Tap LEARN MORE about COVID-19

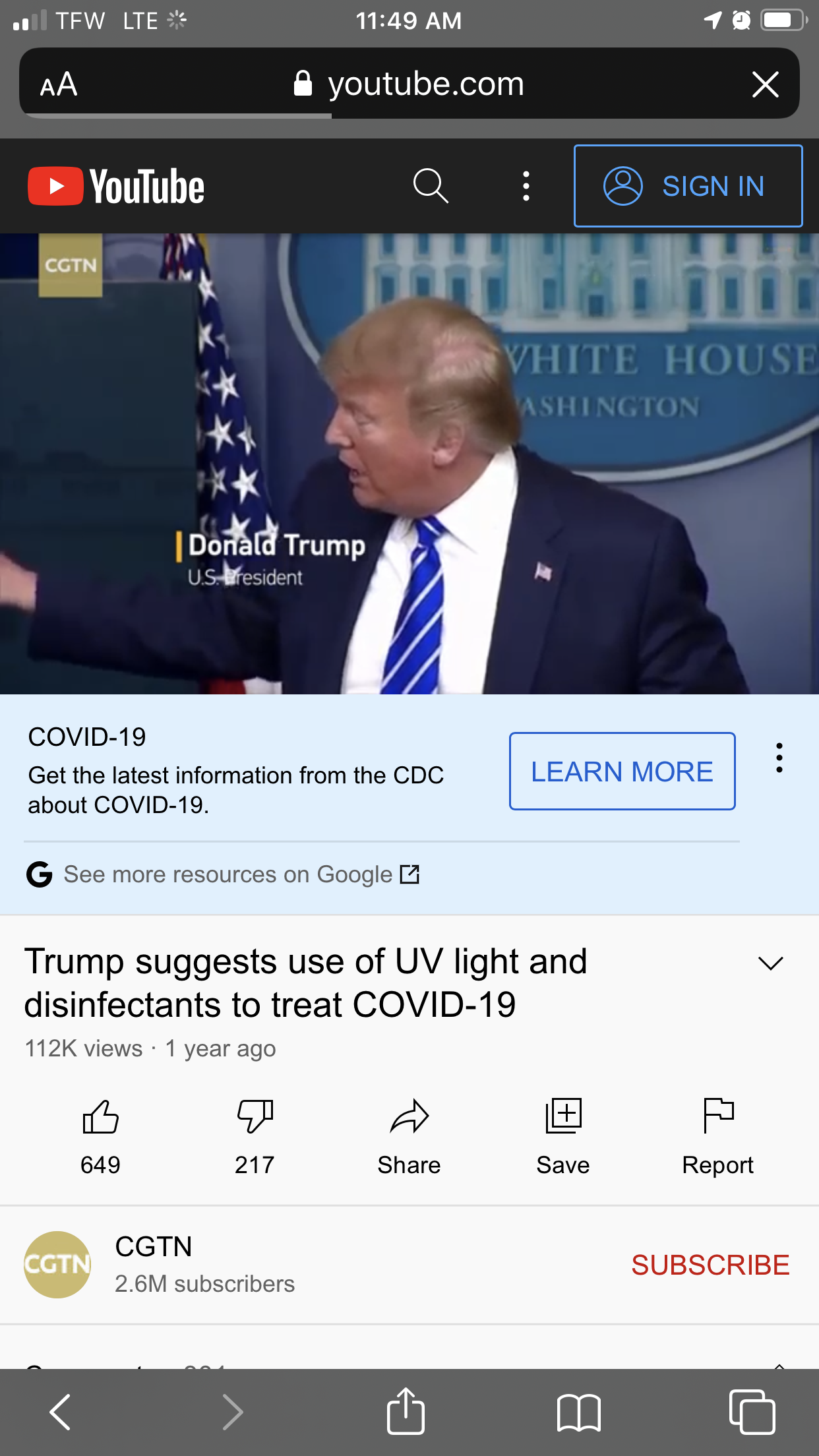[x=622, y=771]
